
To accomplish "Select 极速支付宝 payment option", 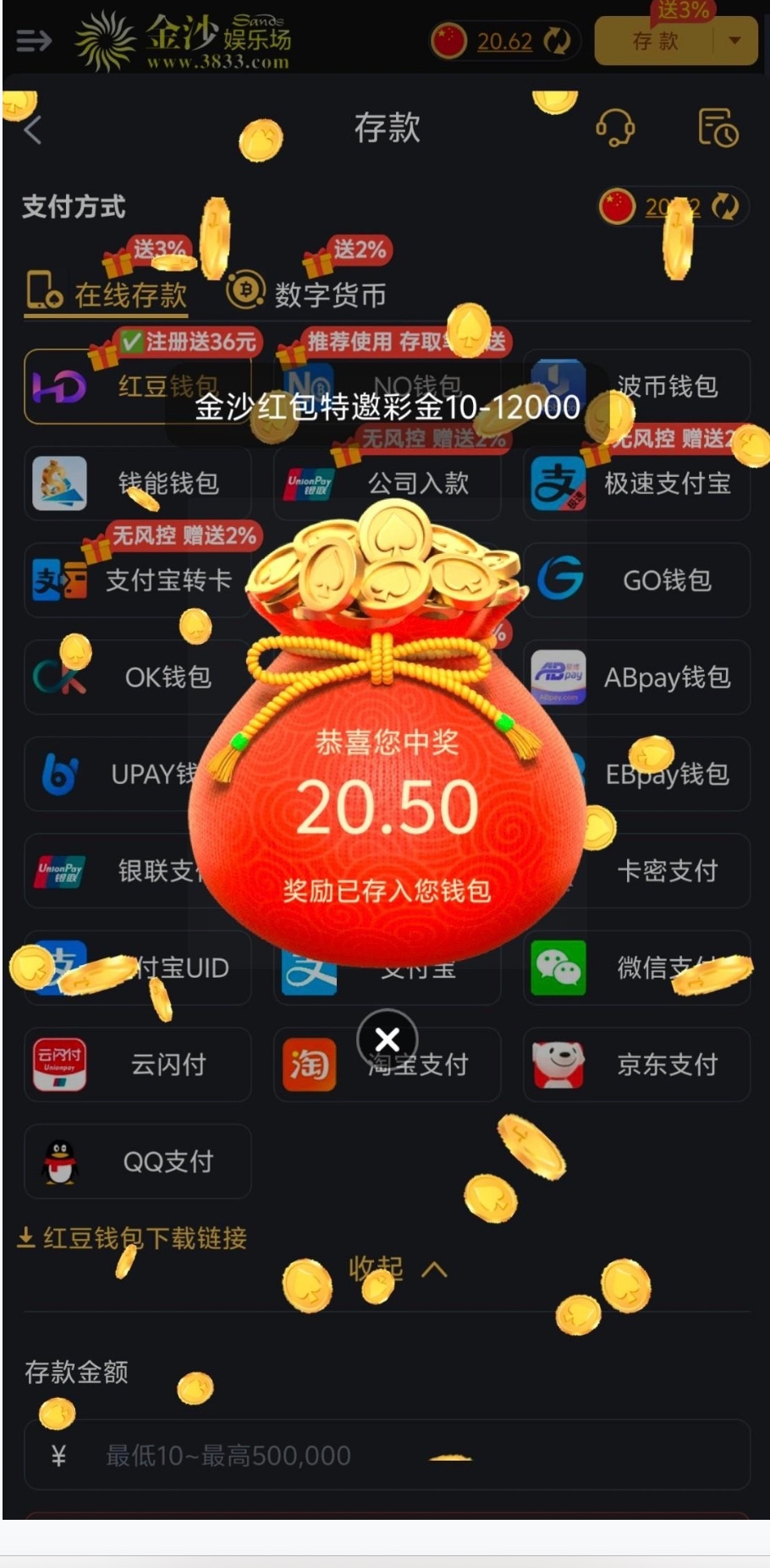I will click(x=636, y=484).
